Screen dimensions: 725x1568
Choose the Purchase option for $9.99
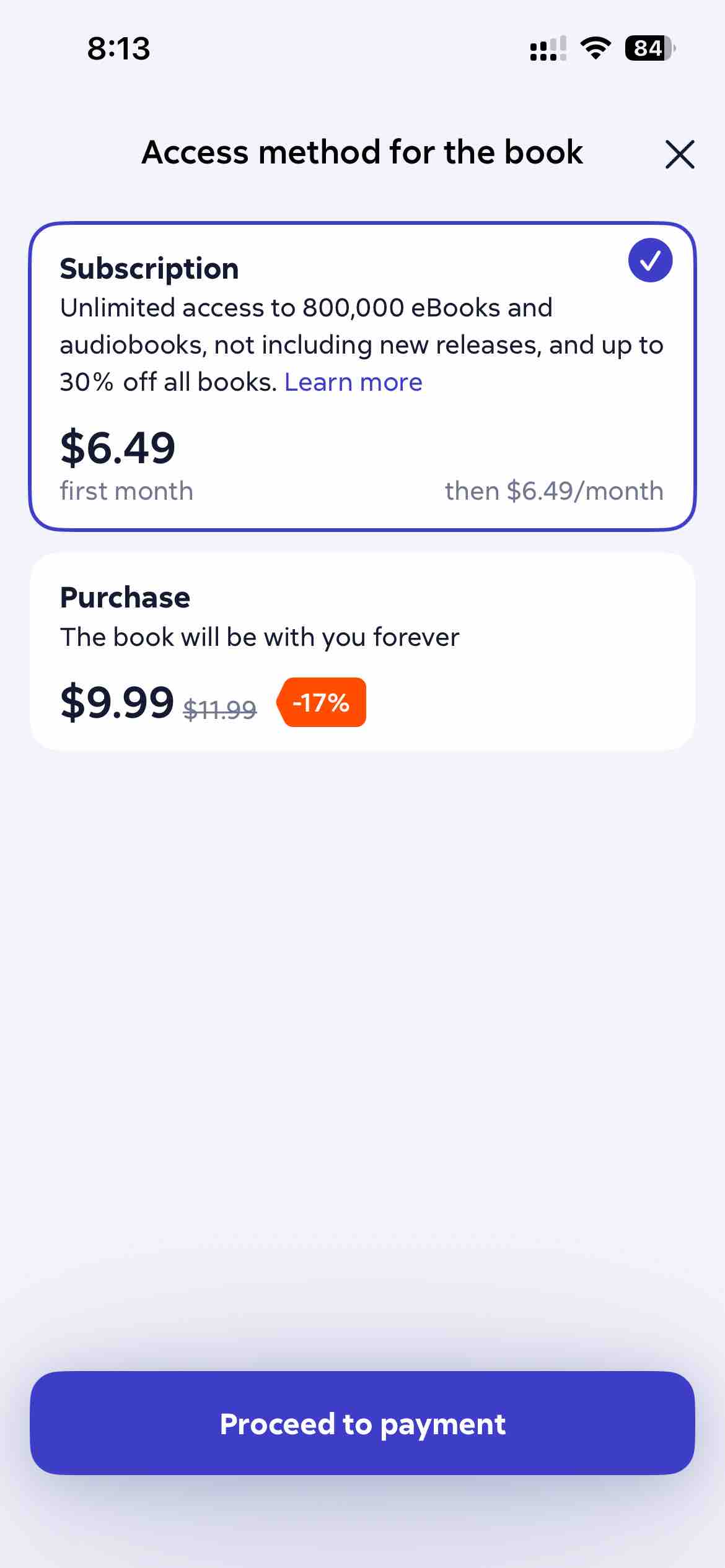362,651
